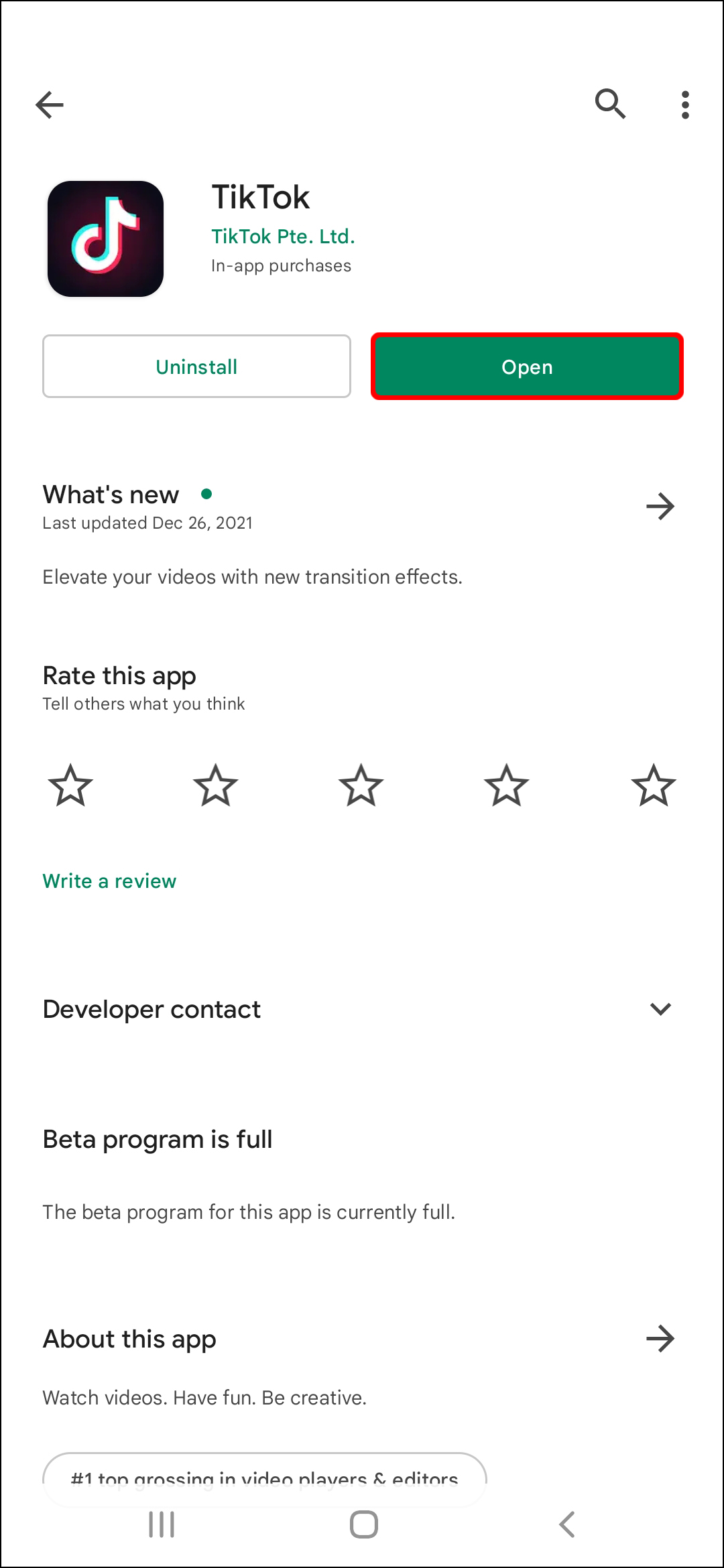Rate the app three stars

click(361, 785)
